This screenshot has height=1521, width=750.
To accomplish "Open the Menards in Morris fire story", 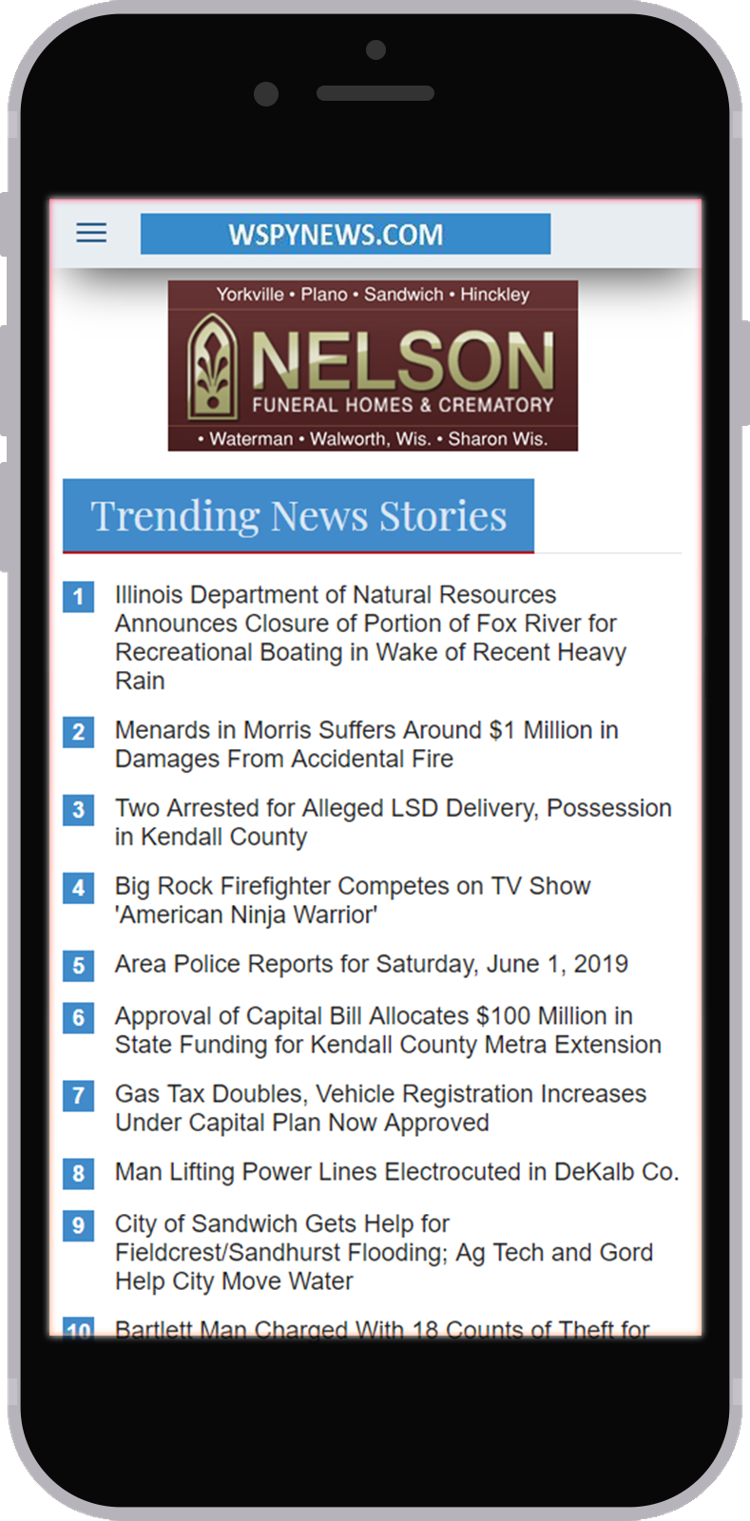I will pyautogui.click(x=367, y=745).
